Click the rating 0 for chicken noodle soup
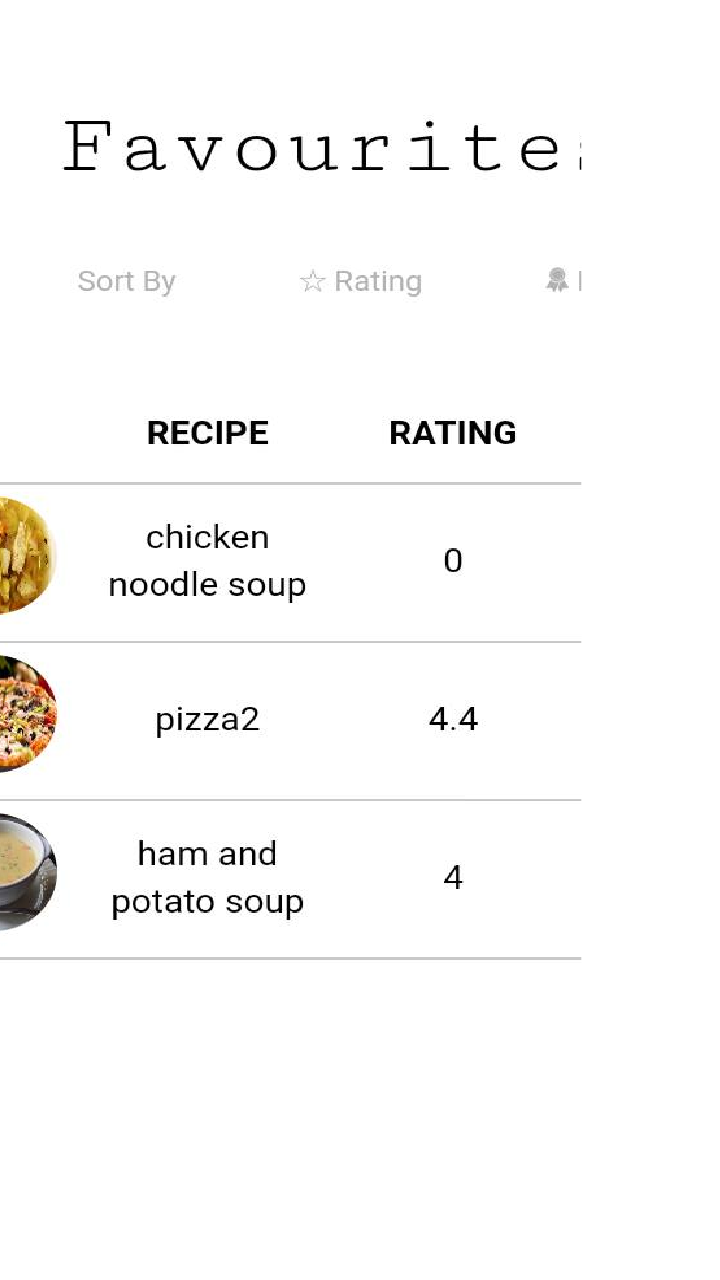The width and height of the screenshot is (720, 1280). tap(453, 560)
